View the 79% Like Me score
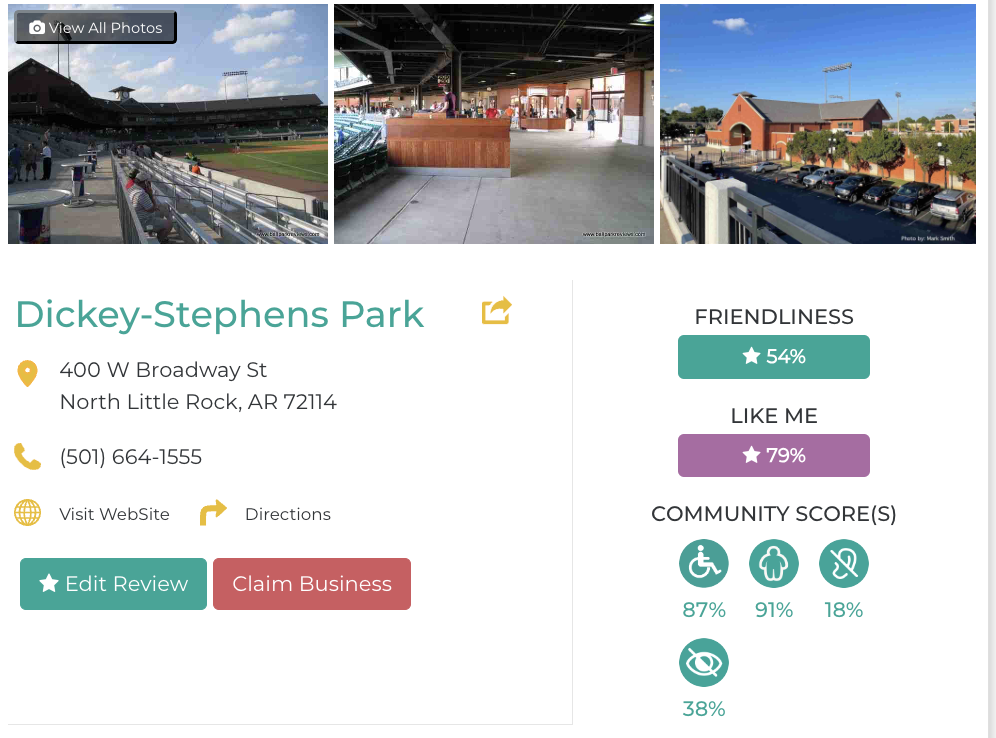Screen dimensions: 996x738 point(773,456)
